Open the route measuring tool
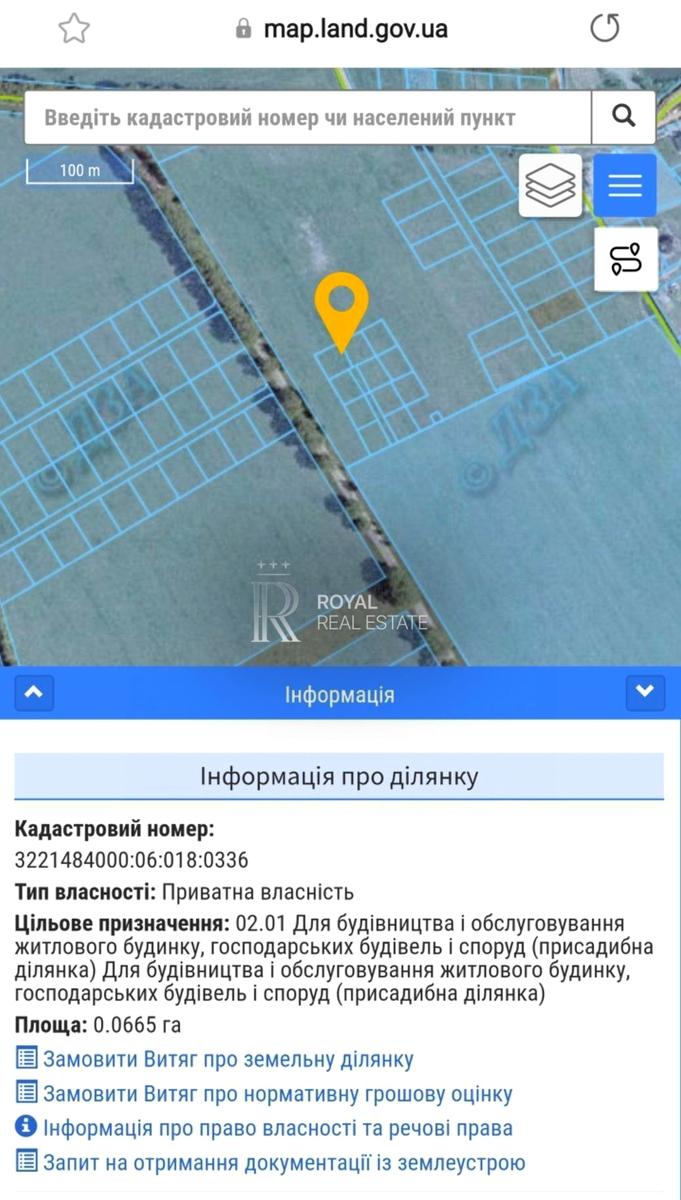The image size is (681, 1200). (x=626, y=260)
